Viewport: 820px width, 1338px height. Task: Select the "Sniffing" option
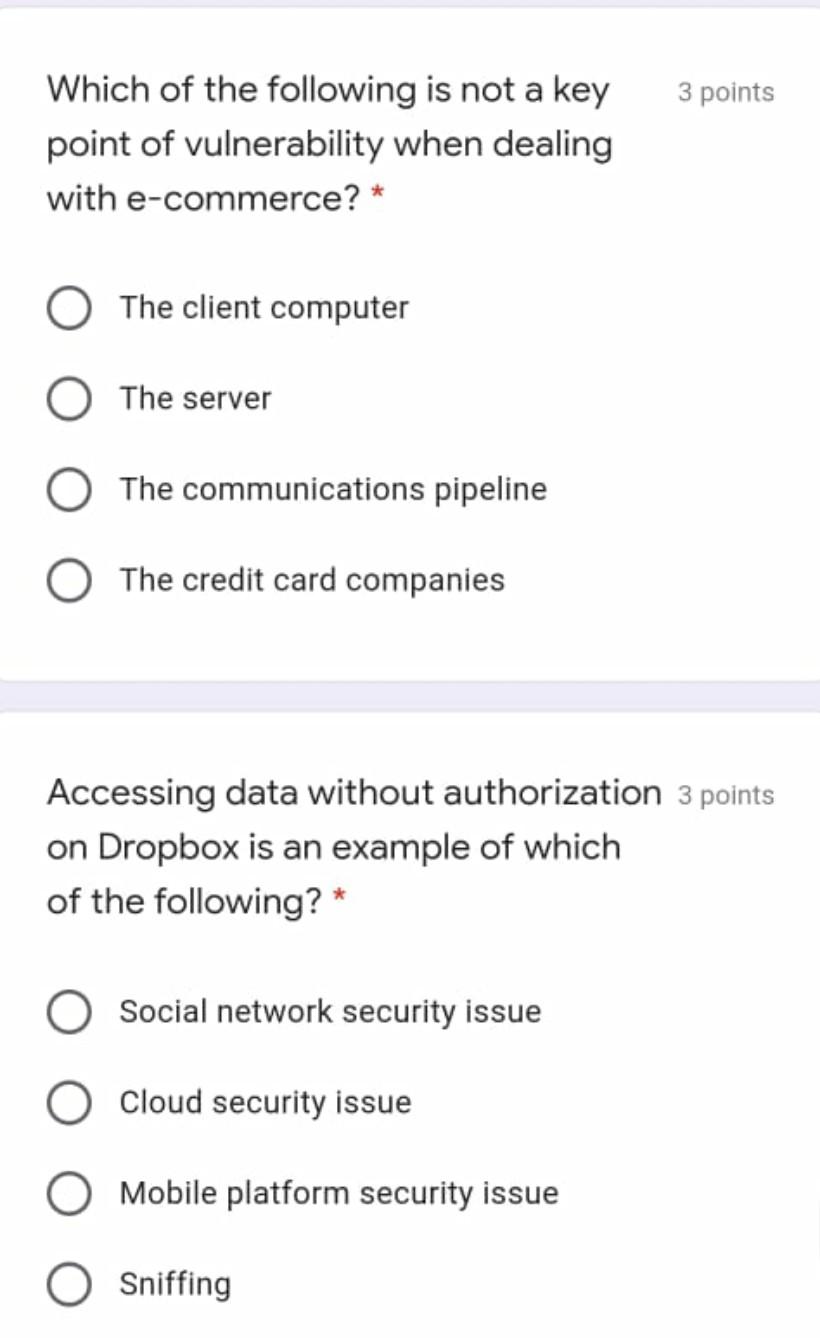click(x=69, y=1286)
